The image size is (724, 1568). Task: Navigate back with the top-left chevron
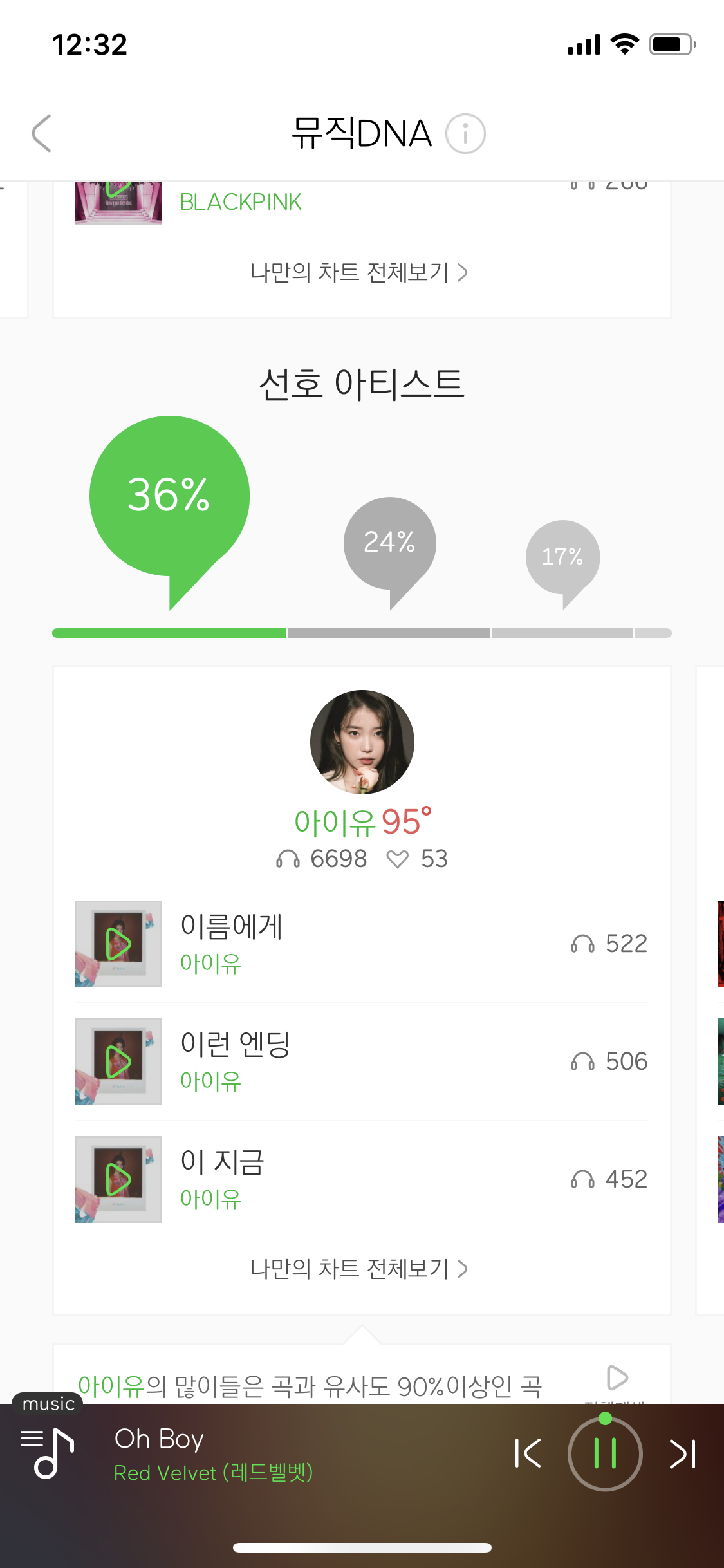tap(42, 134)
